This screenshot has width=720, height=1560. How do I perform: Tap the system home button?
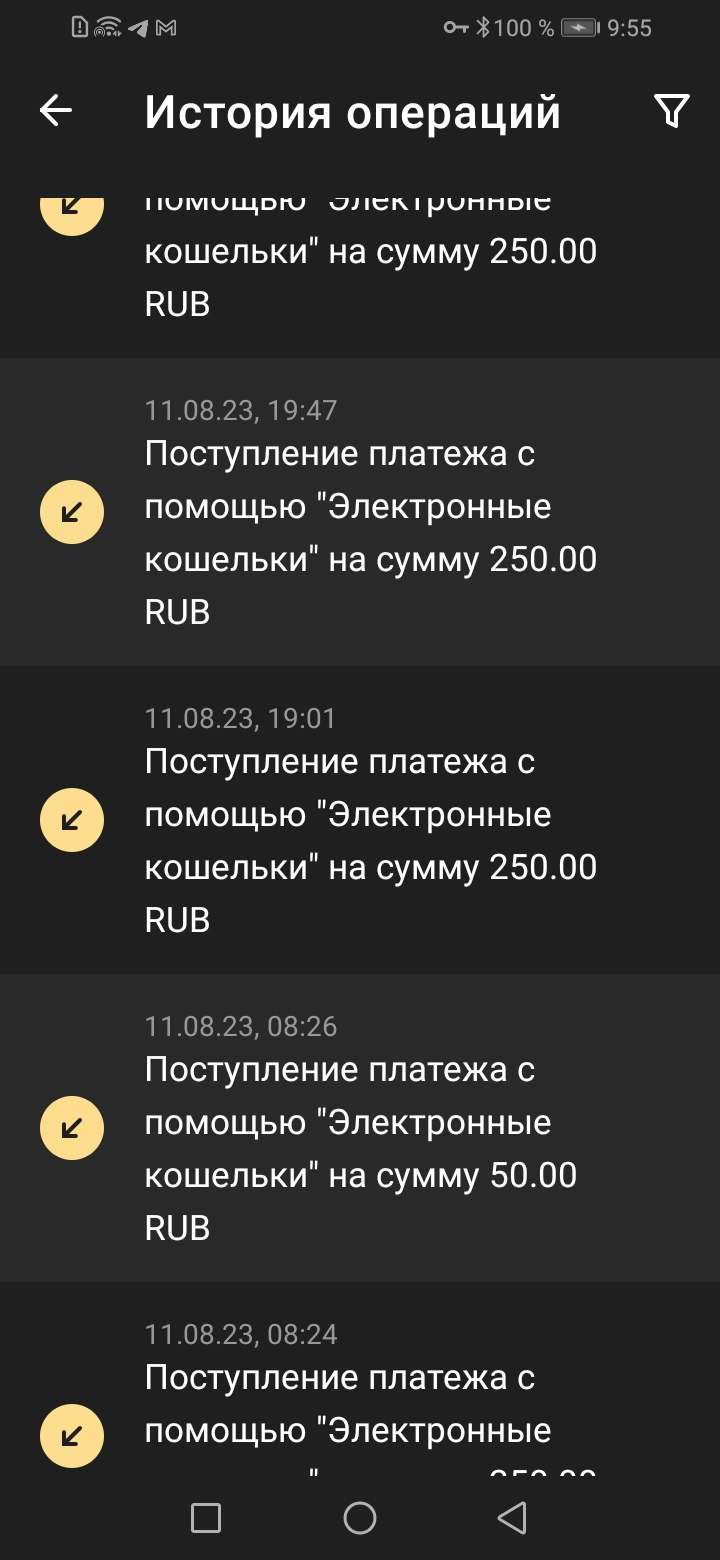pos(360,1518)
